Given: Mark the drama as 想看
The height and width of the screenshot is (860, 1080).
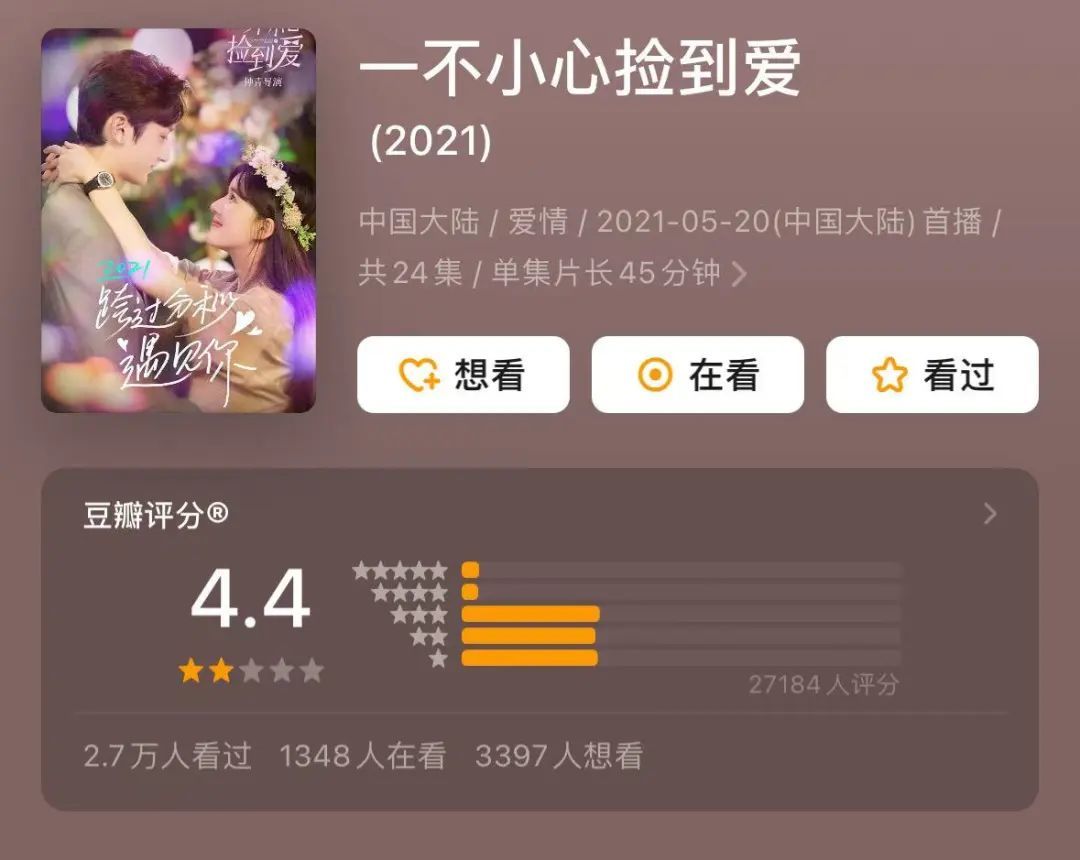Looking at the screenshot, I should click(463, 375).
